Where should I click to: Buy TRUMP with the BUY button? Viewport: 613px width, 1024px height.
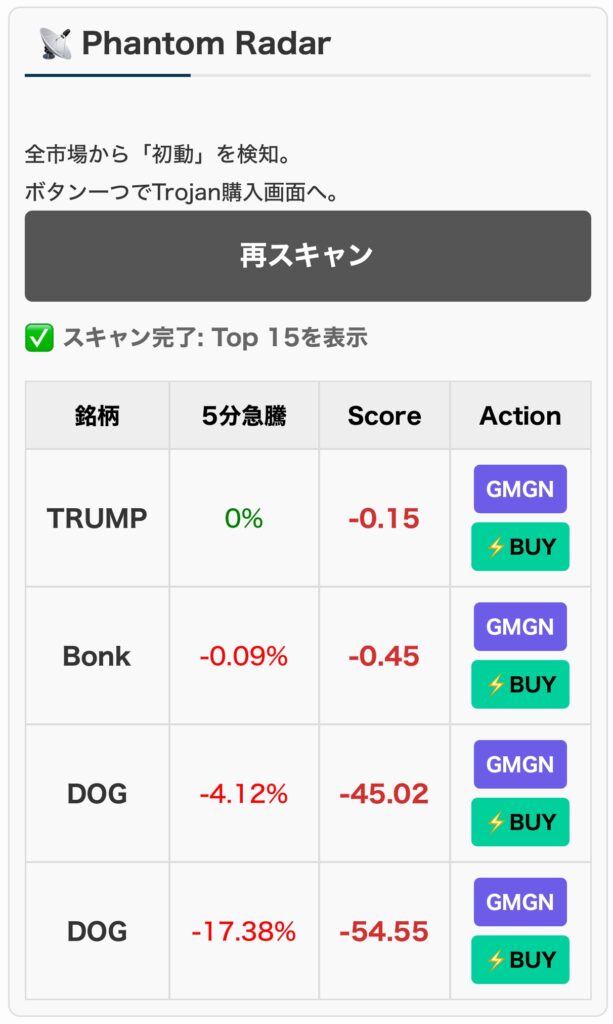pos(520,547)
